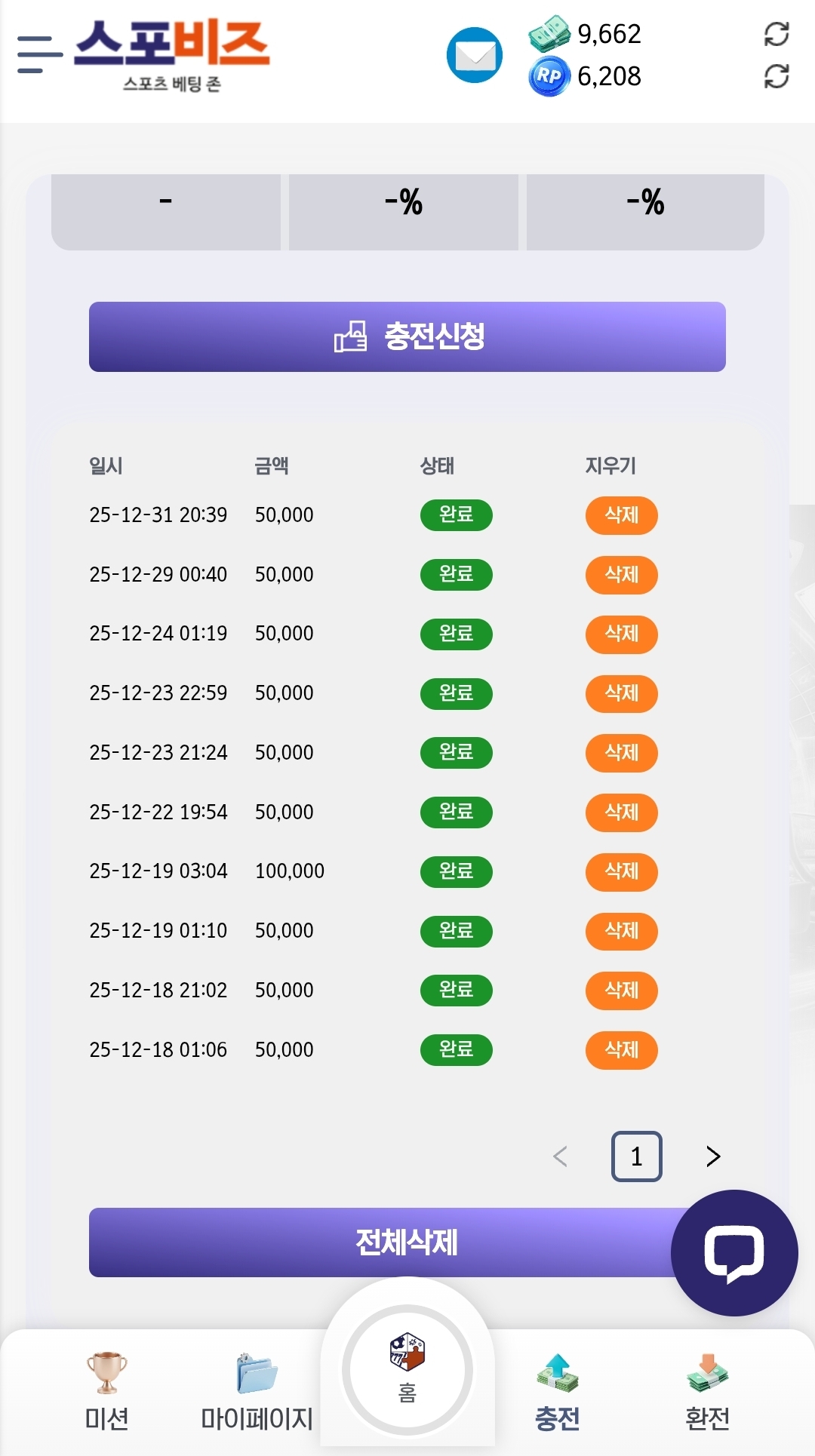Delete the 25-12-18 01:06 record
The image size is (815, 1456).
[621, 1050]
